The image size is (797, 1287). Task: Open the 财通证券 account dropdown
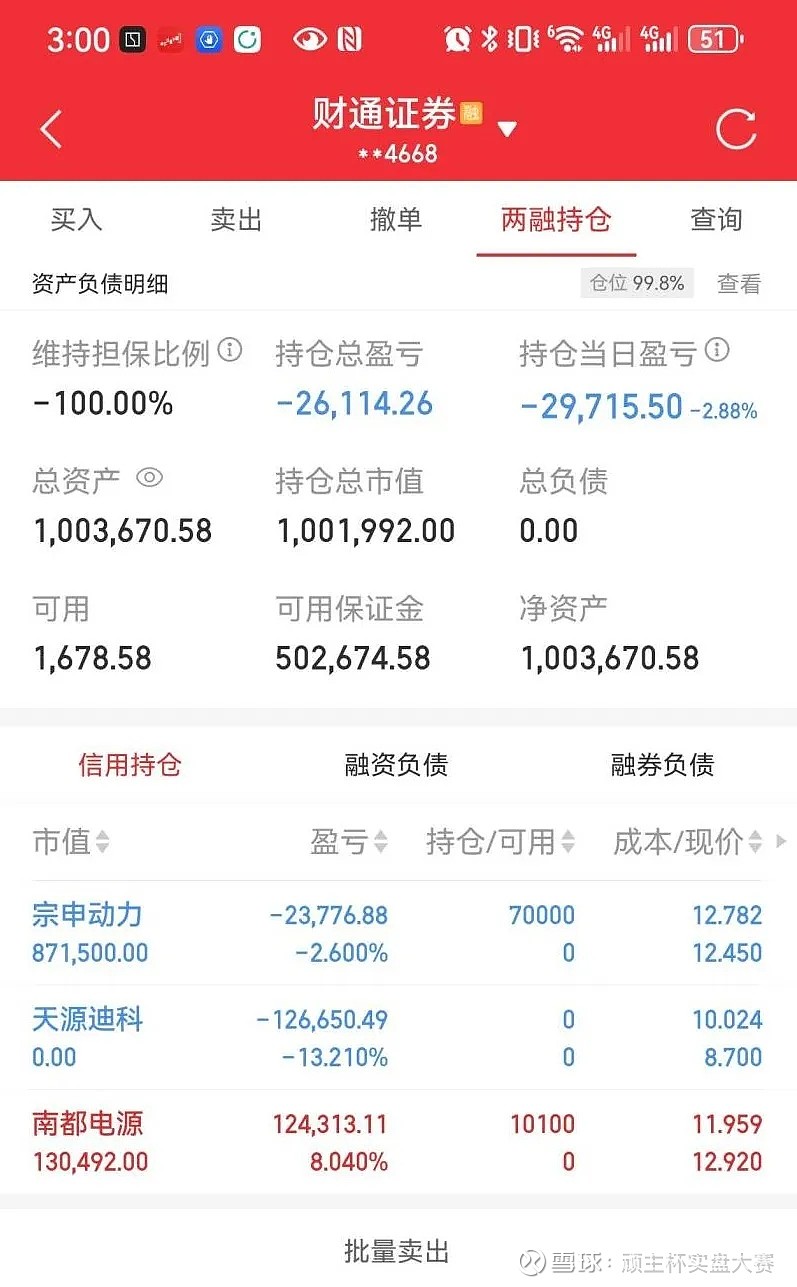[x=507, y=129]
